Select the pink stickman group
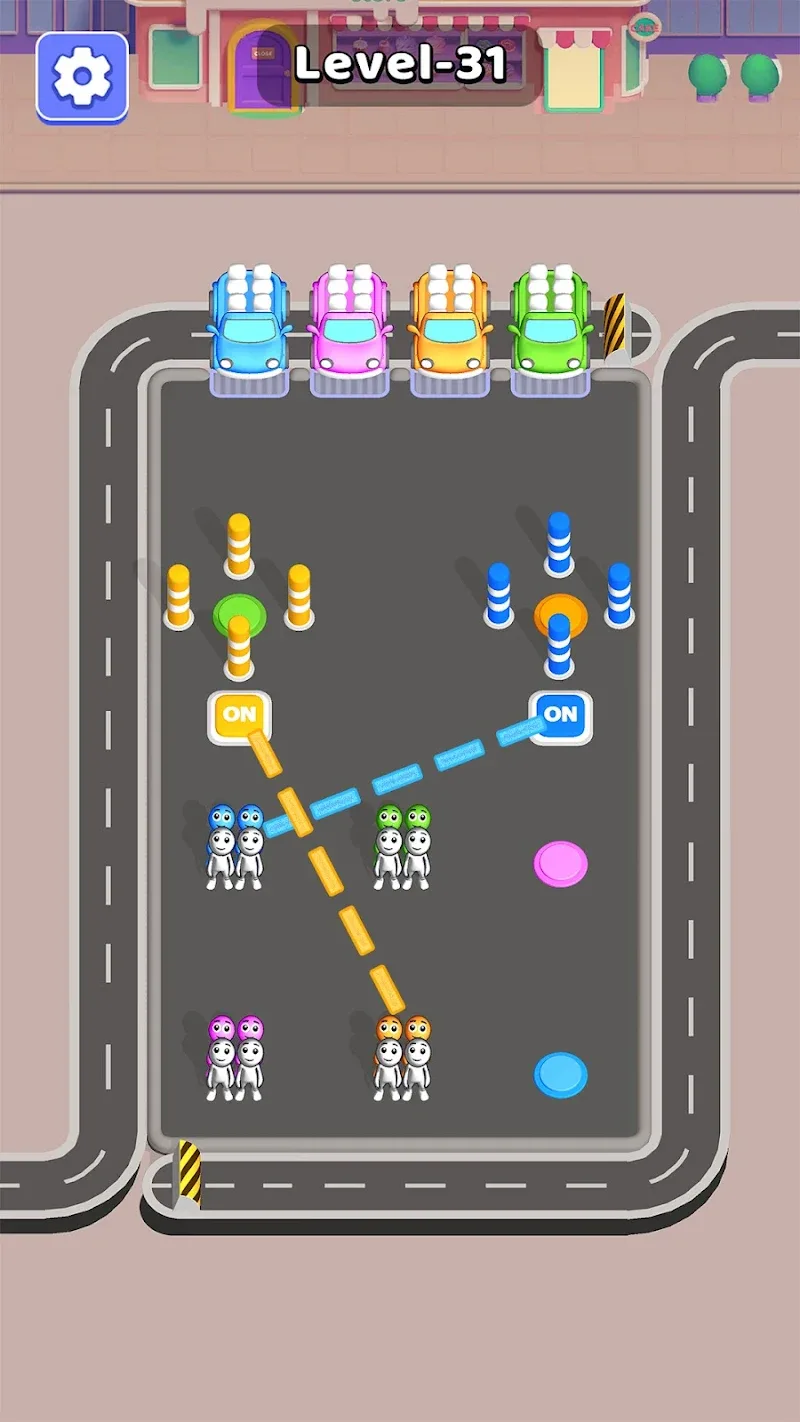This screenshot has height=1422, width=800. coord(235,1058)
